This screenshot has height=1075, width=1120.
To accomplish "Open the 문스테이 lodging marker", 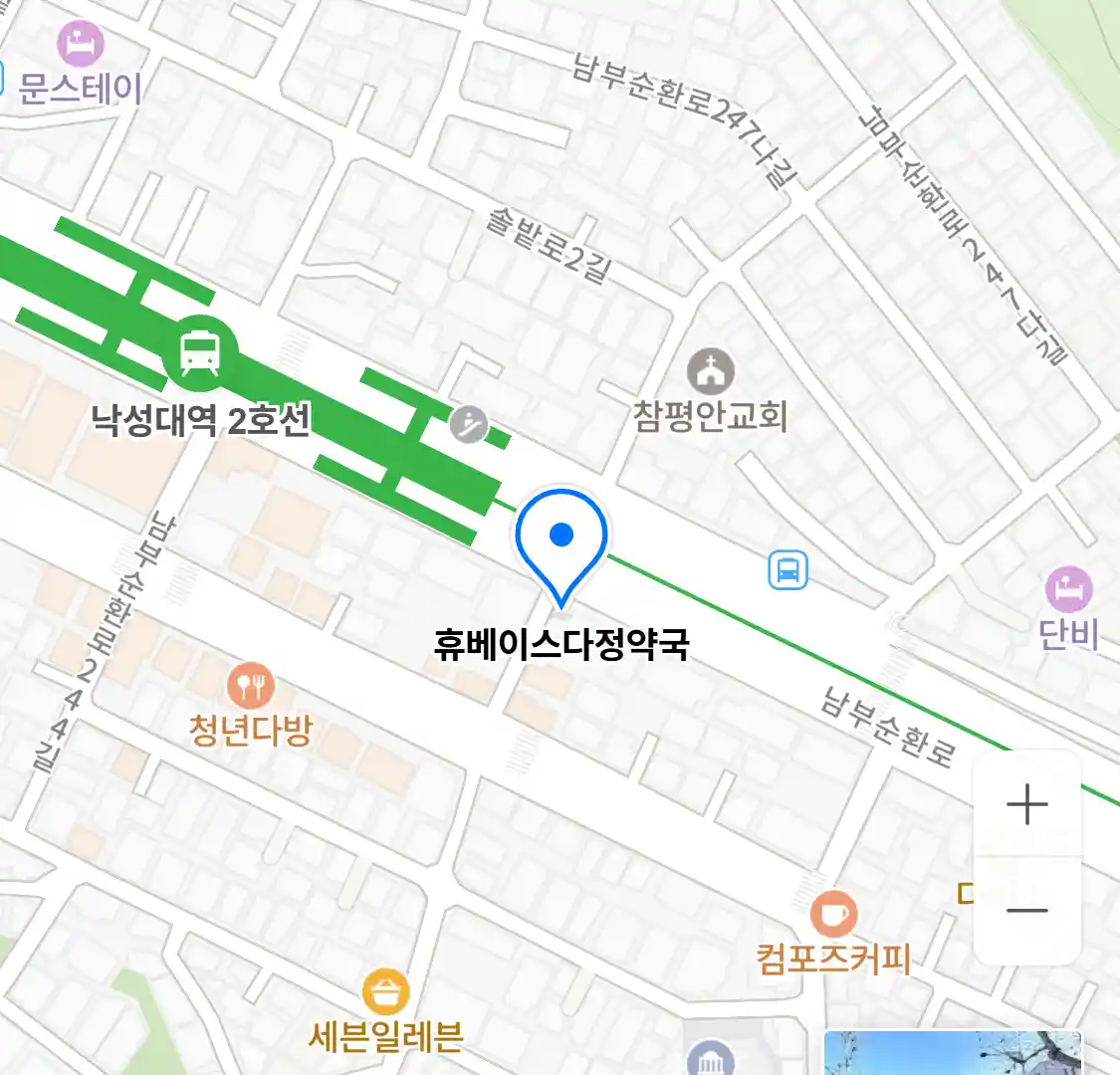I will (81, 44).
